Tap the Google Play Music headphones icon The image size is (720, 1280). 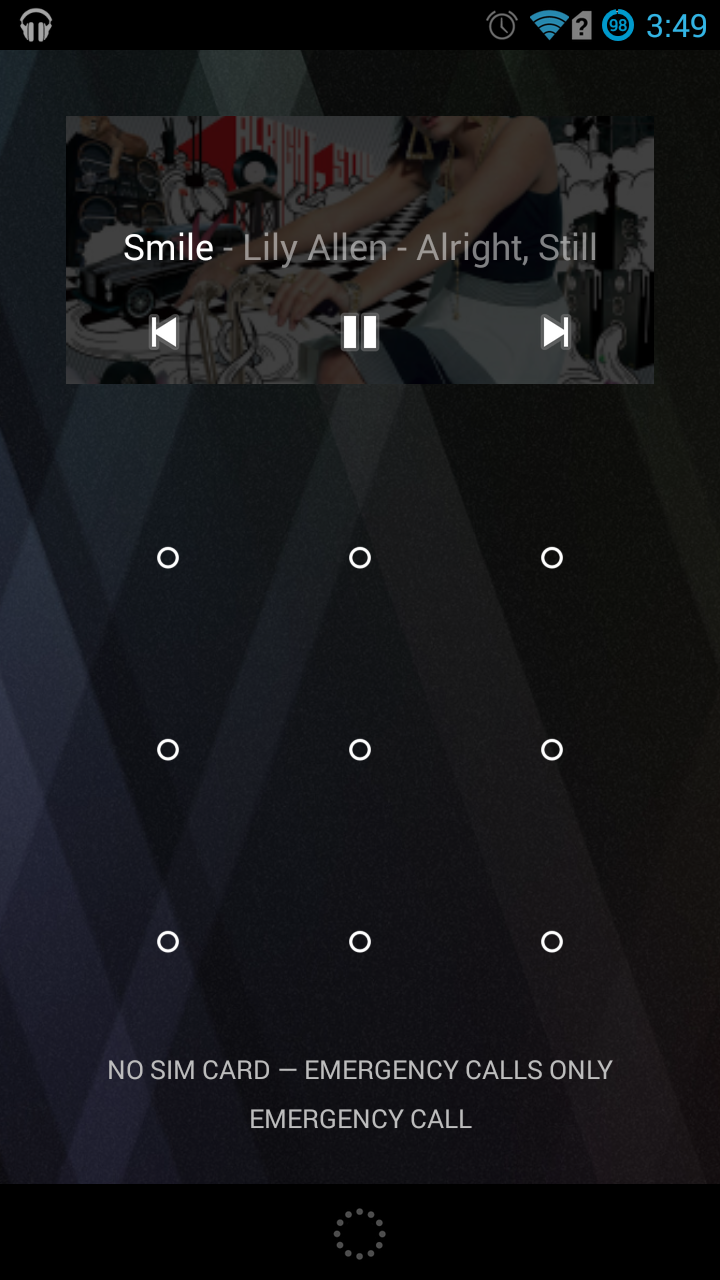[35, 25]
